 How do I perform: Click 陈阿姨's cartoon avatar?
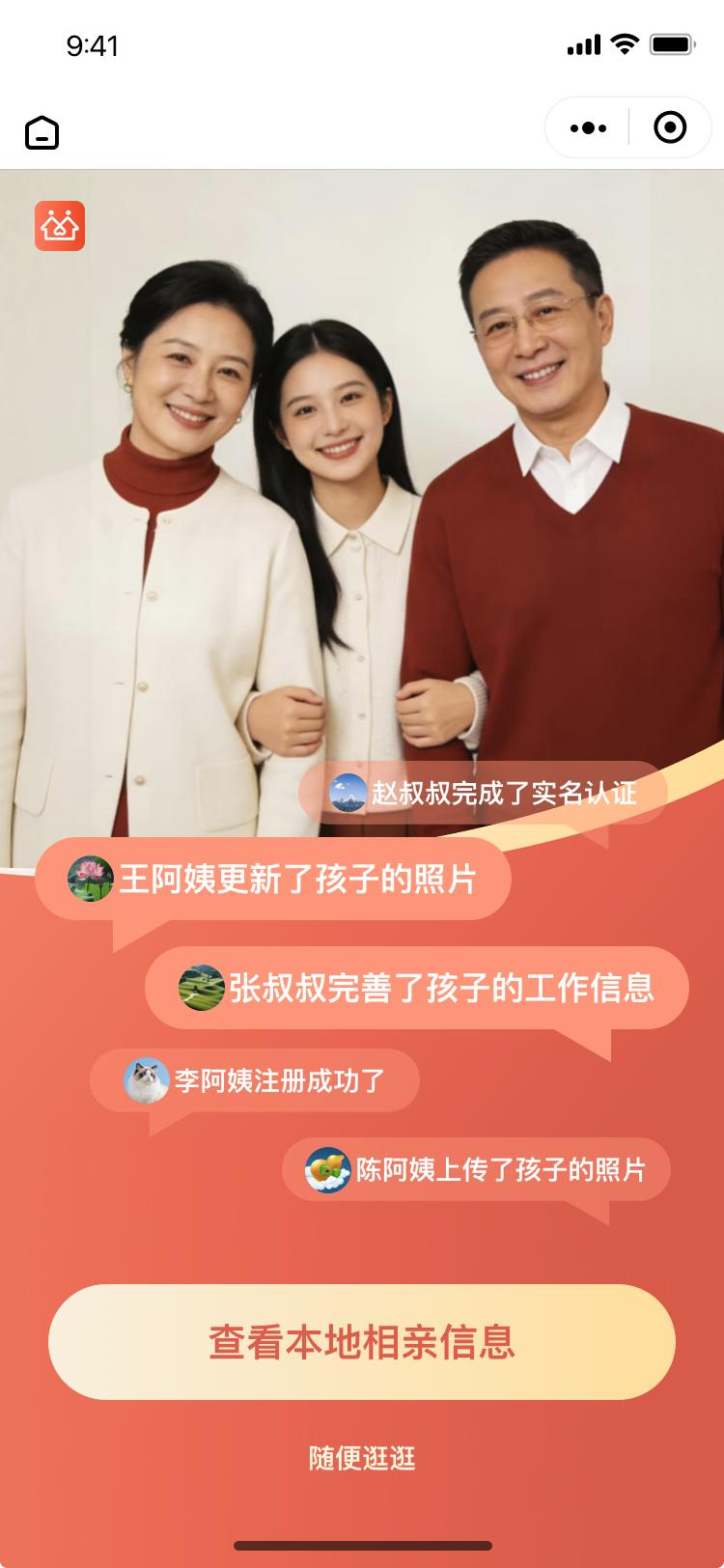tap(325, 1168)
